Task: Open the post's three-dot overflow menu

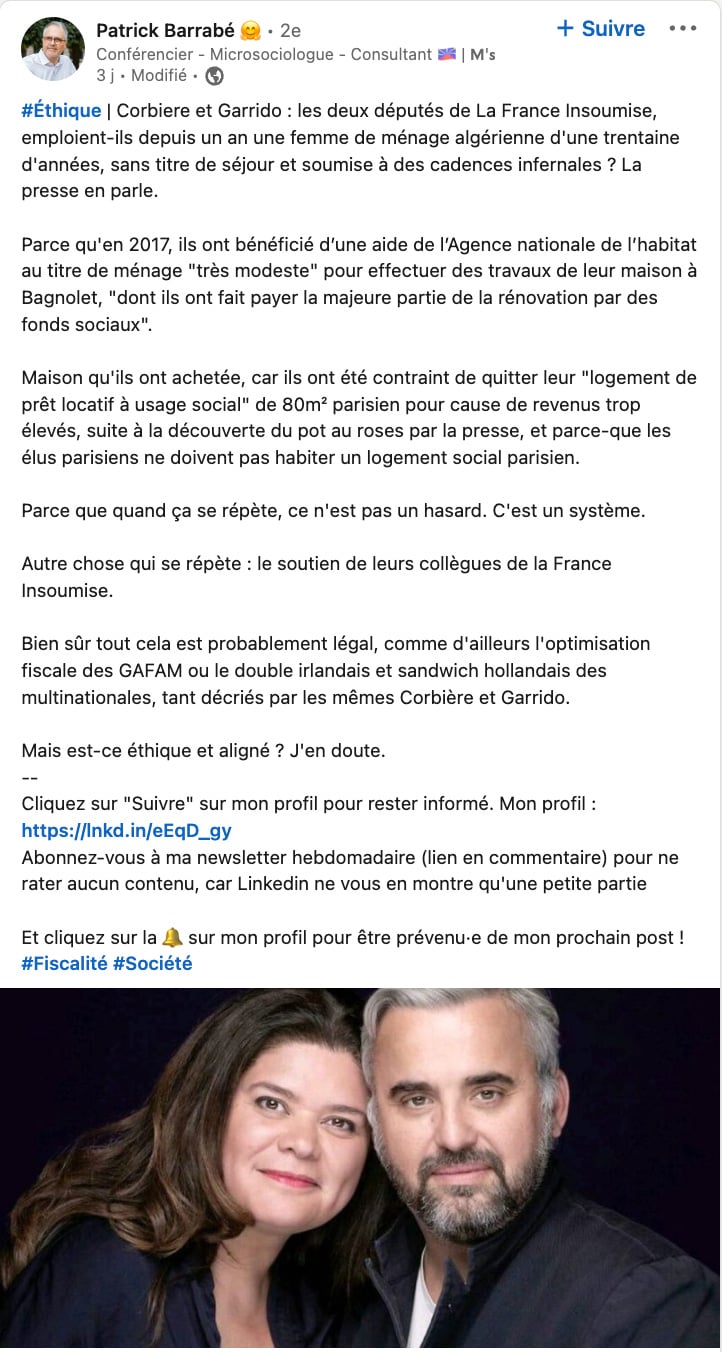Action: (682, 29)
